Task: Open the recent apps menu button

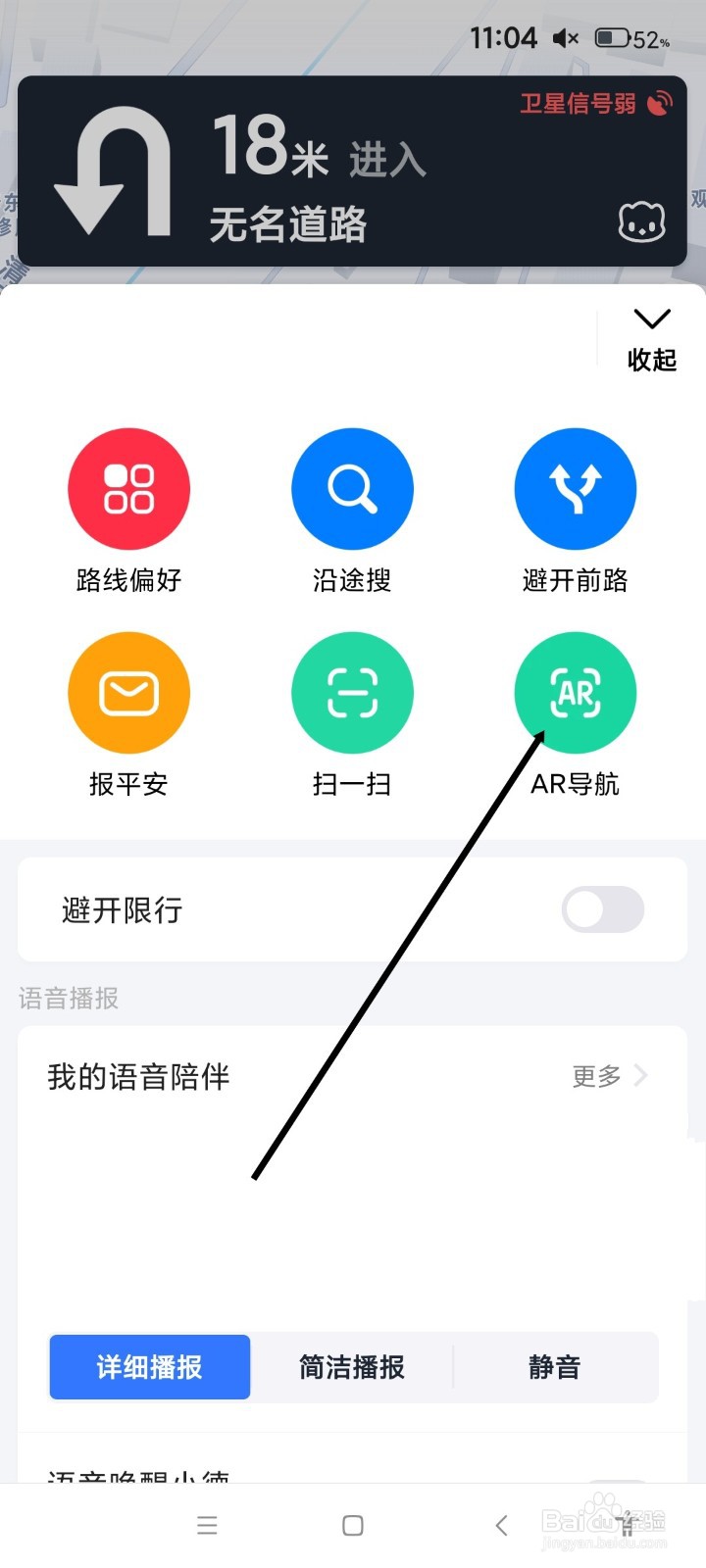Action: pos(207,1525)
